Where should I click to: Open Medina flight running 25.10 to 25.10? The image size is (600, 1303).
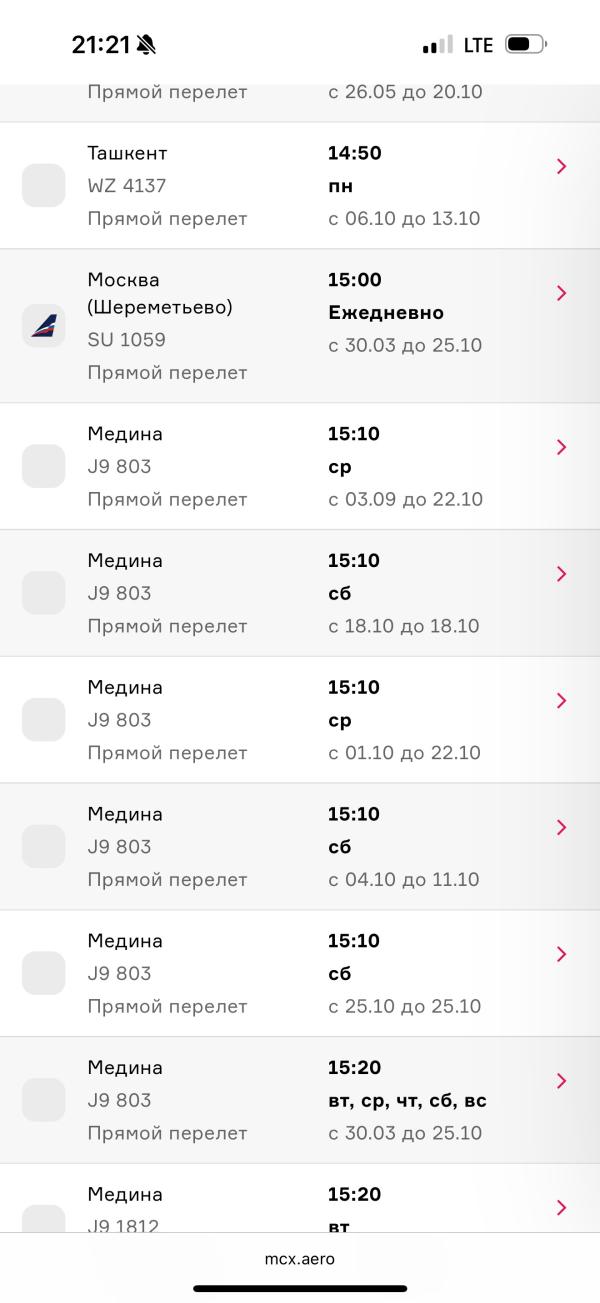[x=300, y=974]
